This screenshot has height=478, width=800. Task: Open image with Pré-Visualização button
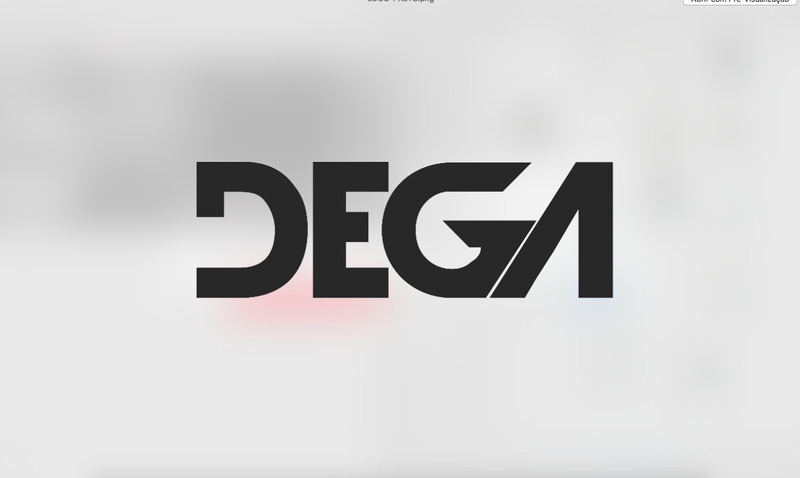coord(741,2)
